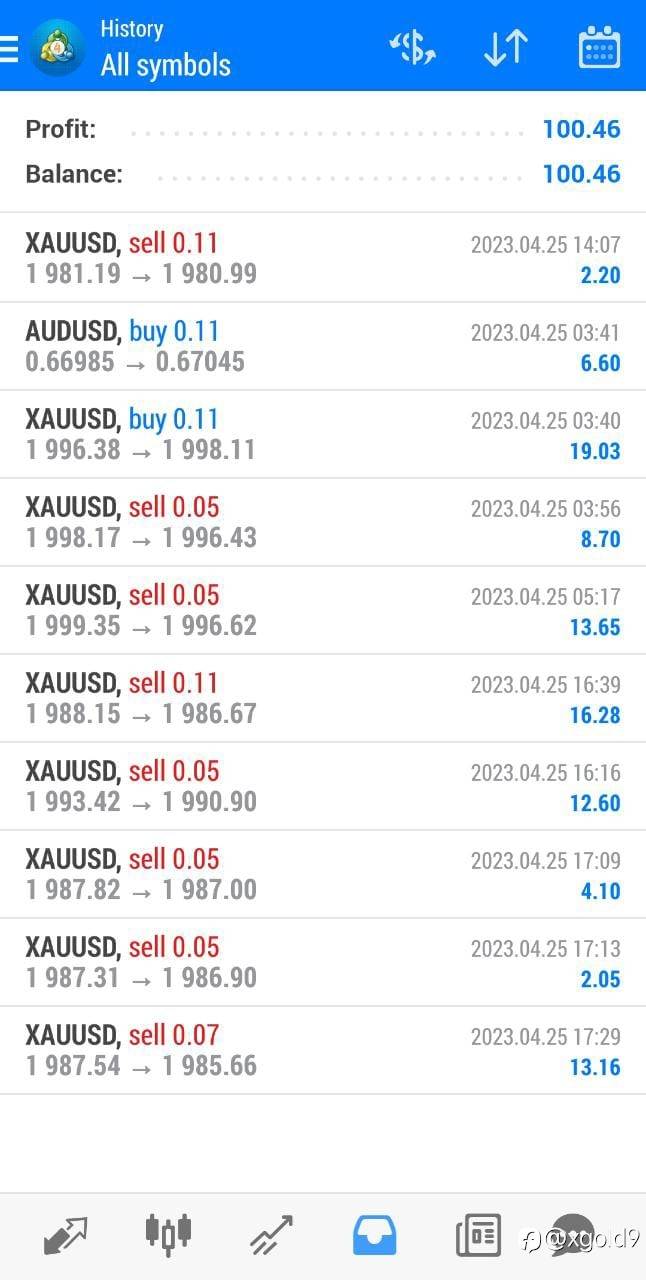Open the calendar date range picker
The height and width of the screenshot is (1280, 646).
coord(599,47)
